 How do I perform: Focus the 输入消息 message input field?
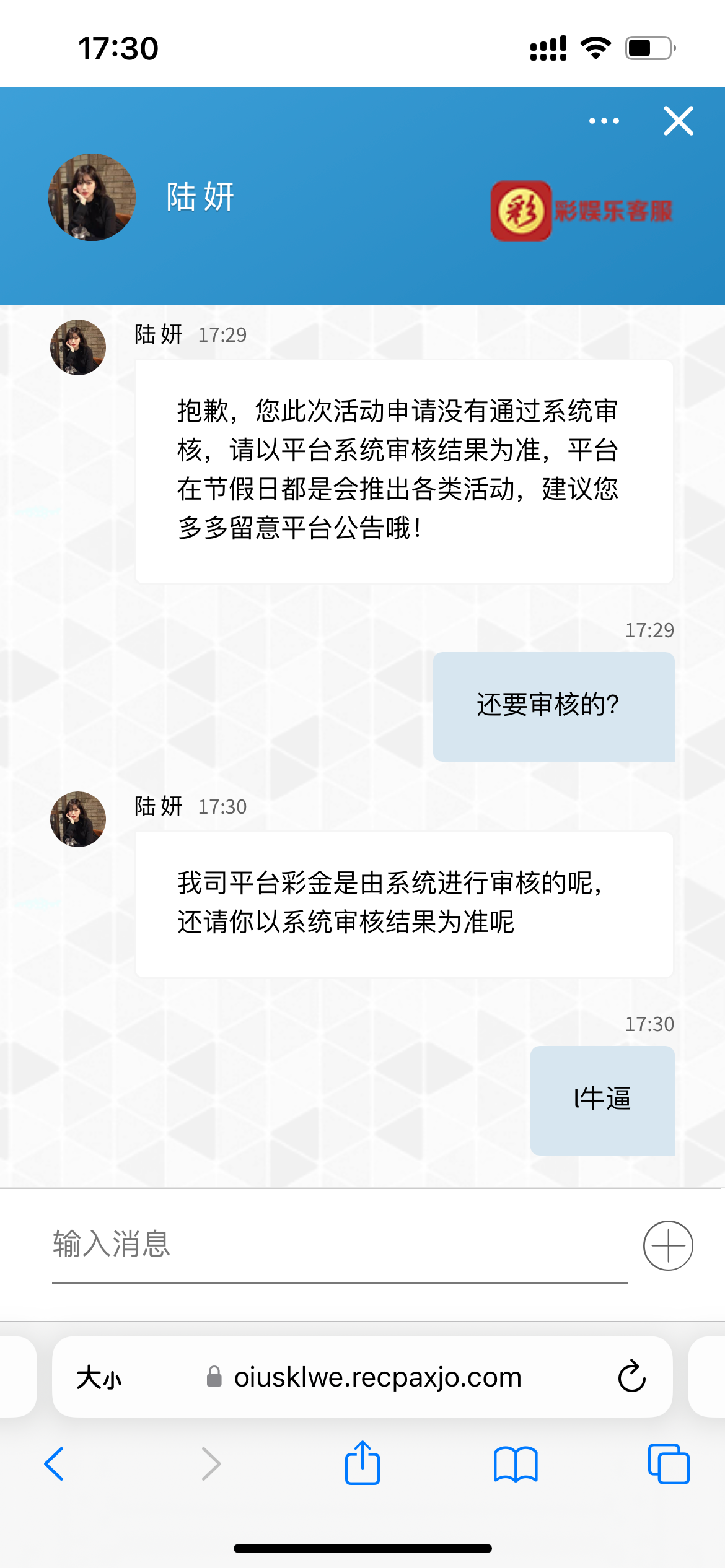pos(340,1245)
